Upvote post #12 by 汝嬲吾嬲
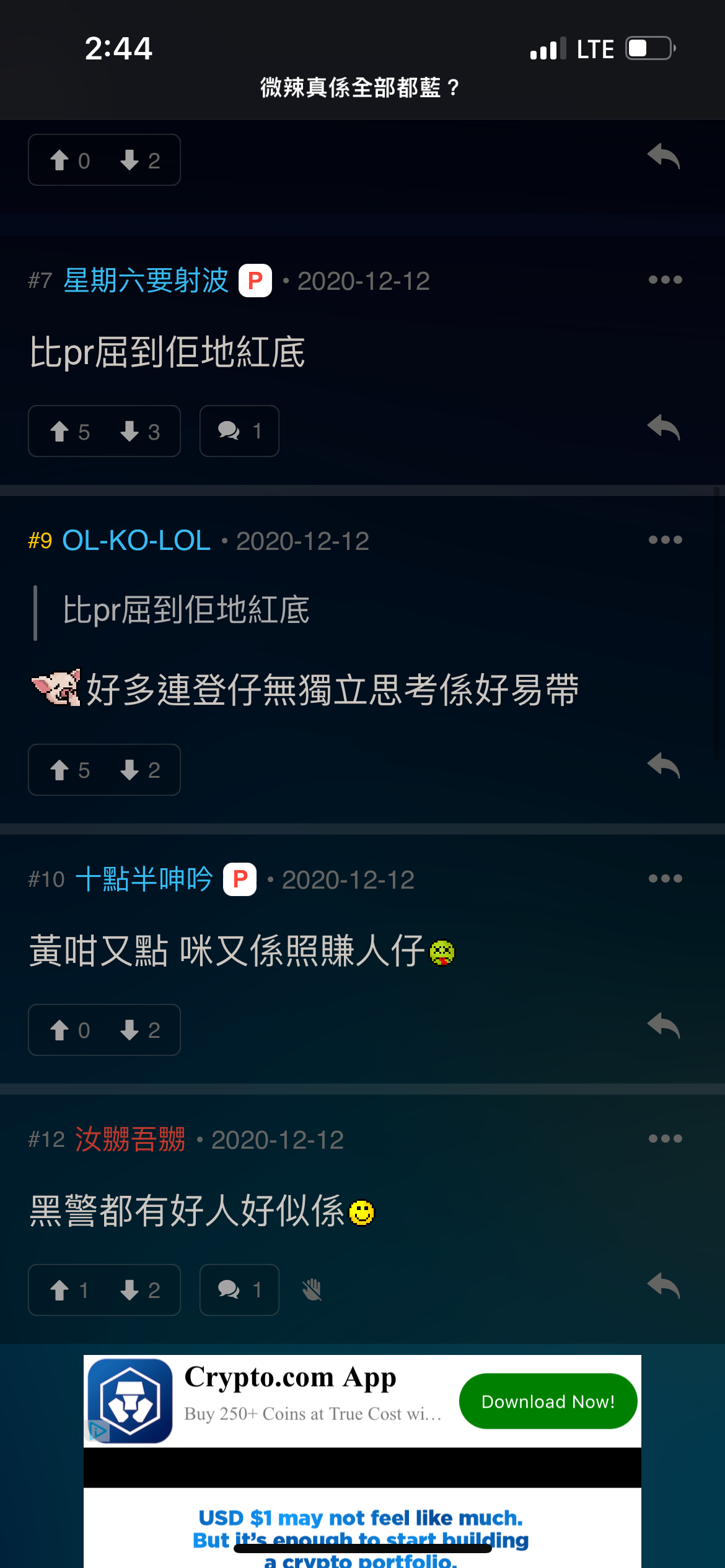725x1568 pixels. coord(68,1291)
